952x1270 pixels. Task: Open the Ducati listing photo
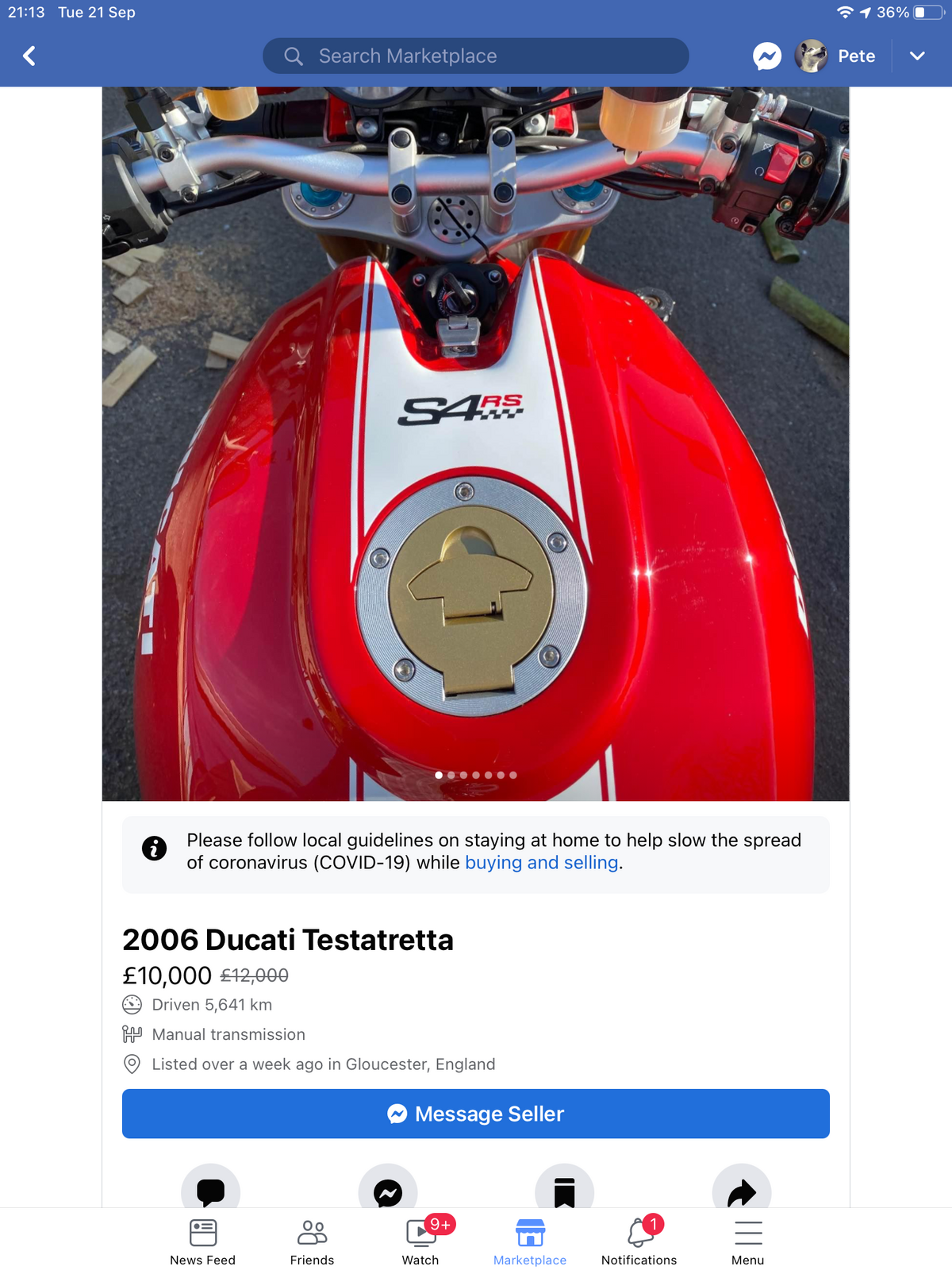click(476, 443)
